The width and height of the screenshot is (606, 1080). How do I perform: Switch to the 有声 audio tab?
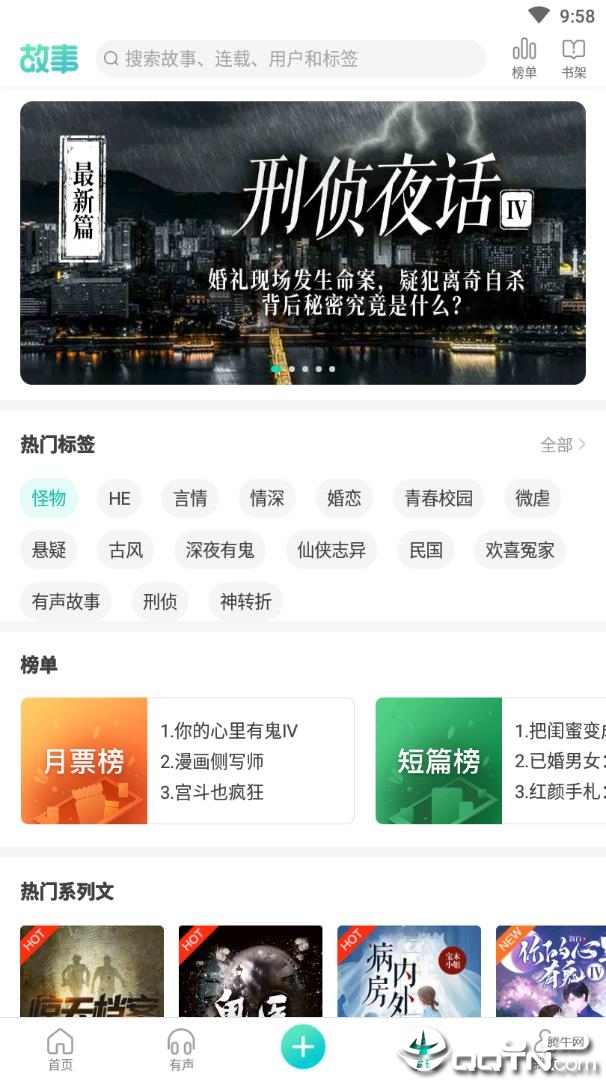click(x=181, y=1048)
